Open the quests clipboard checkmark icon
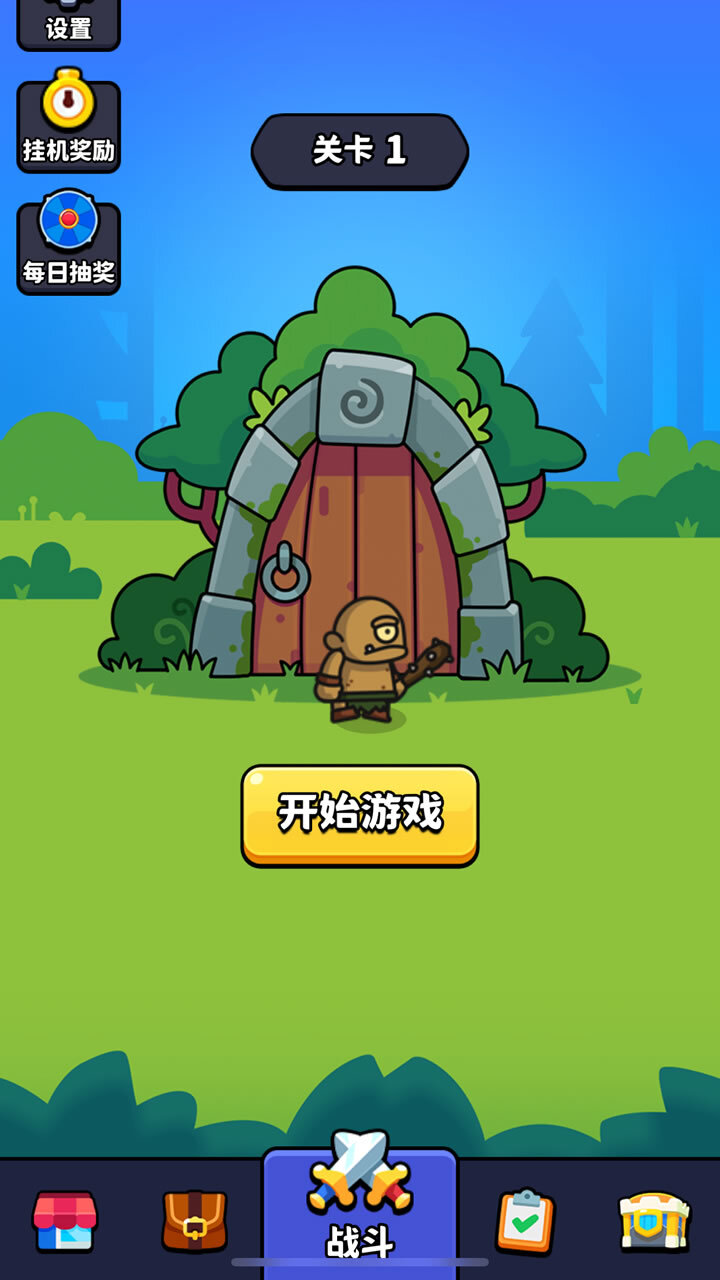 pyautogui.click(x=528, y=1220)
